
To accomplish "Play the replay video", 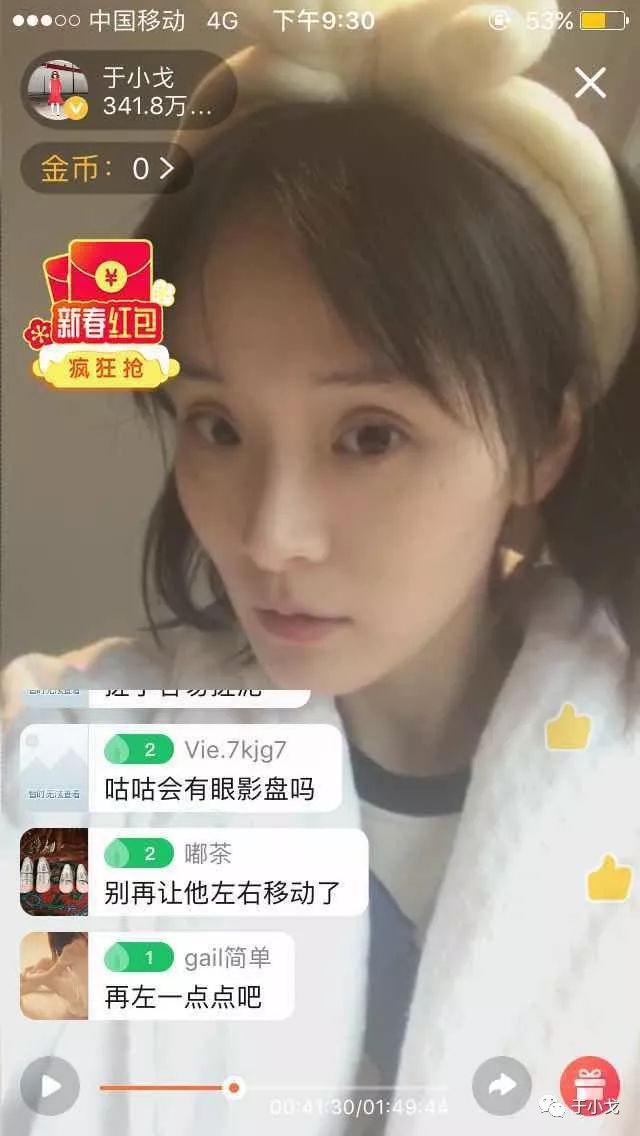I will click(49, 1085).
